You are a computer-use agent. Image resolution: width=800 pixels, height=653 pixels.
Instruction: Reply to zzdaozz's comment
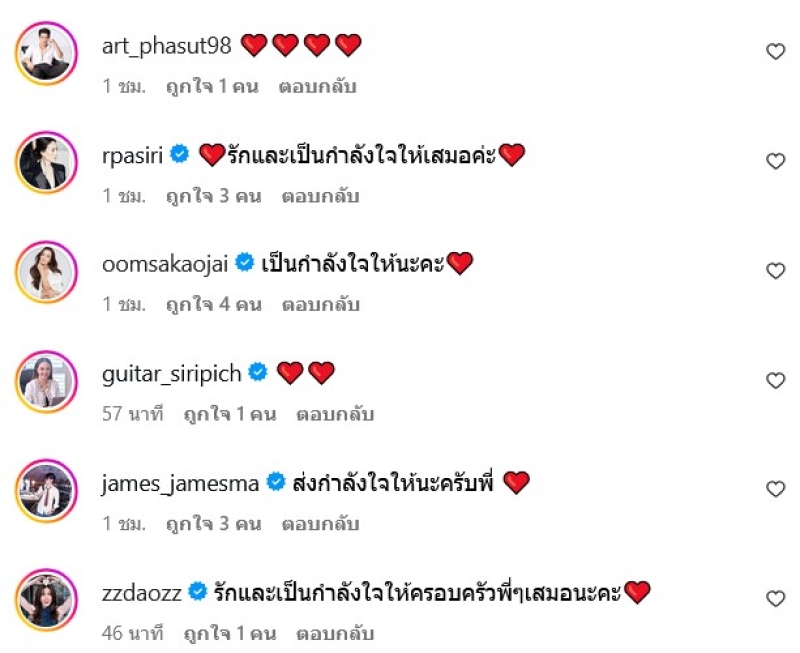(334, 633)
